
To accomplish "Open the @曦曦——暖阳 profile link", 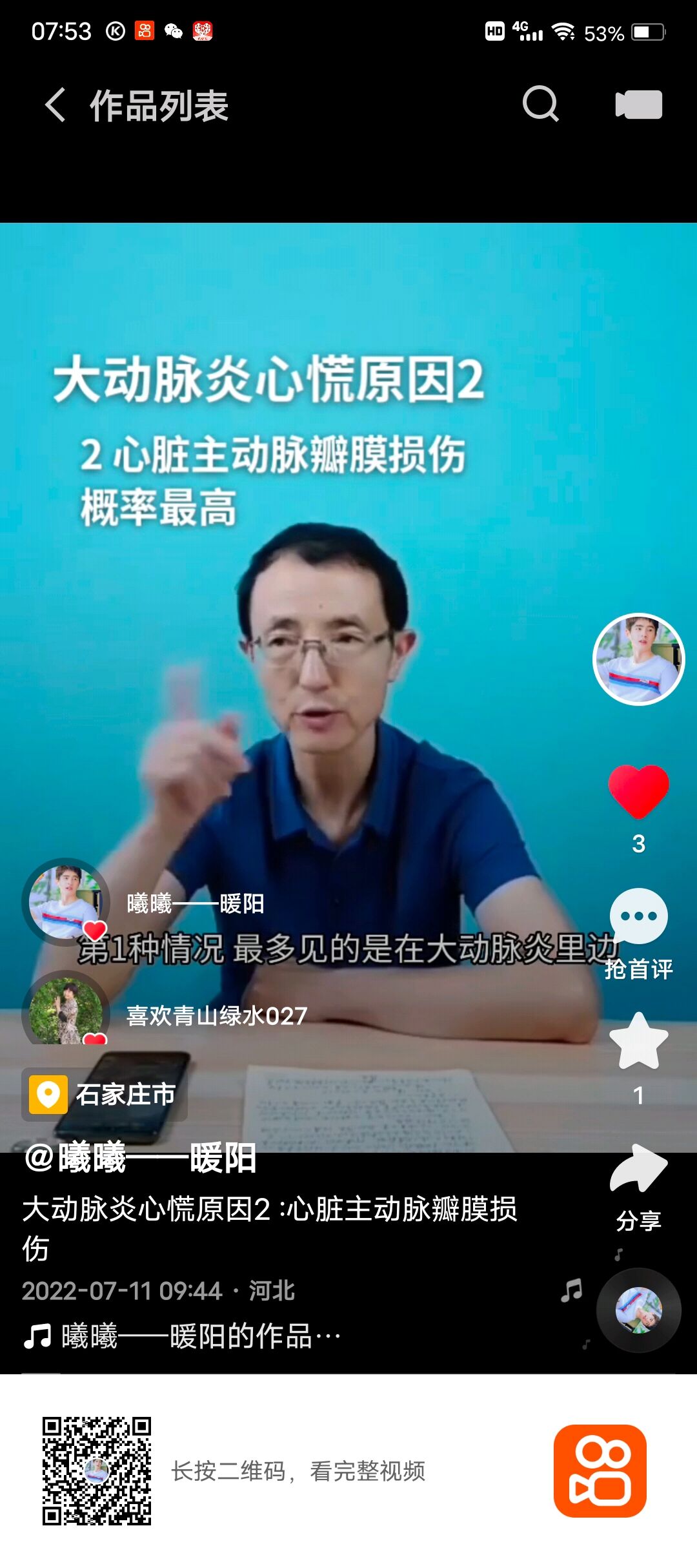I will click(x=141, y=1157).
